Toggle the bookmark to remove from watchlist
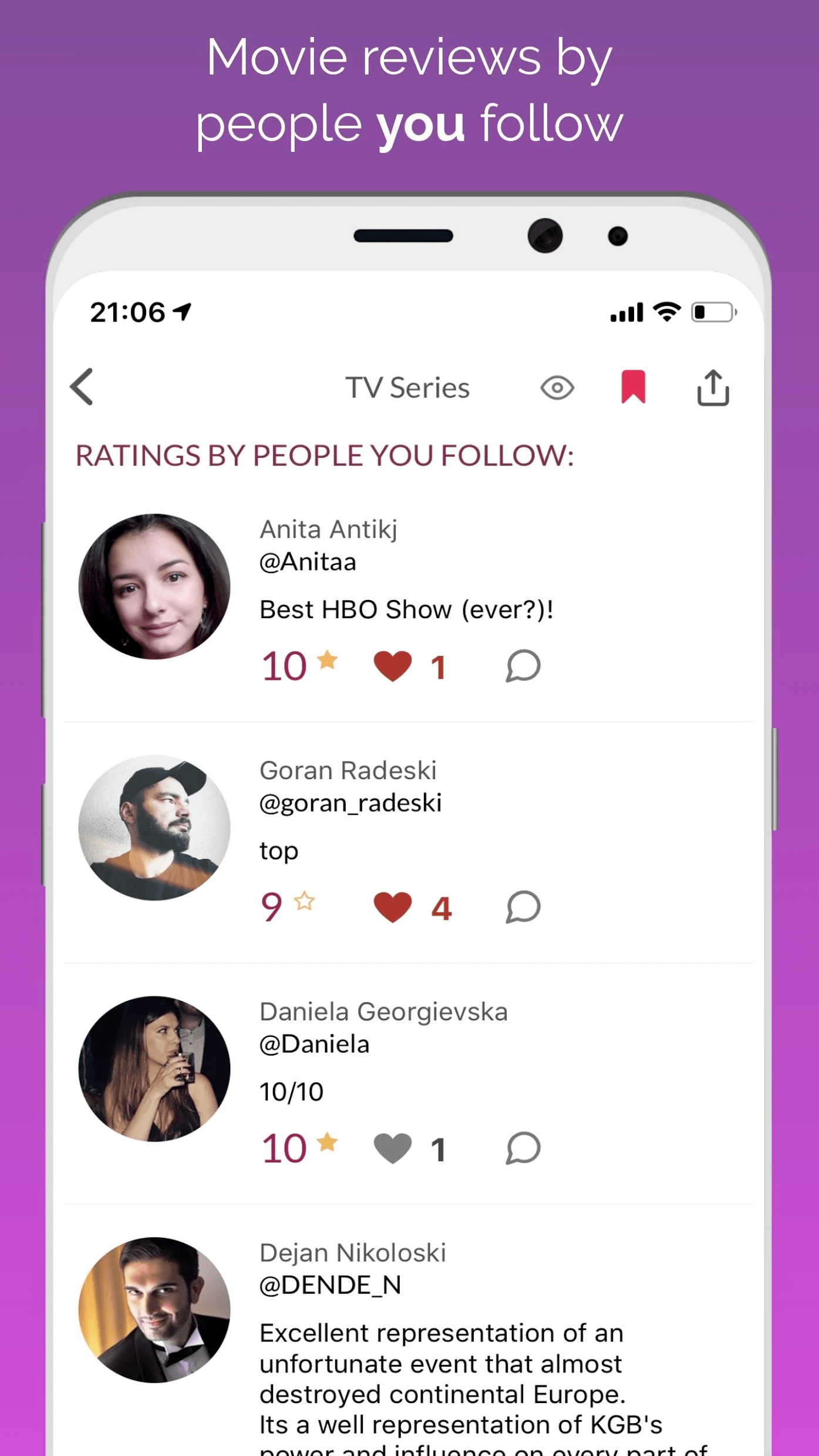 click(633, 387)
